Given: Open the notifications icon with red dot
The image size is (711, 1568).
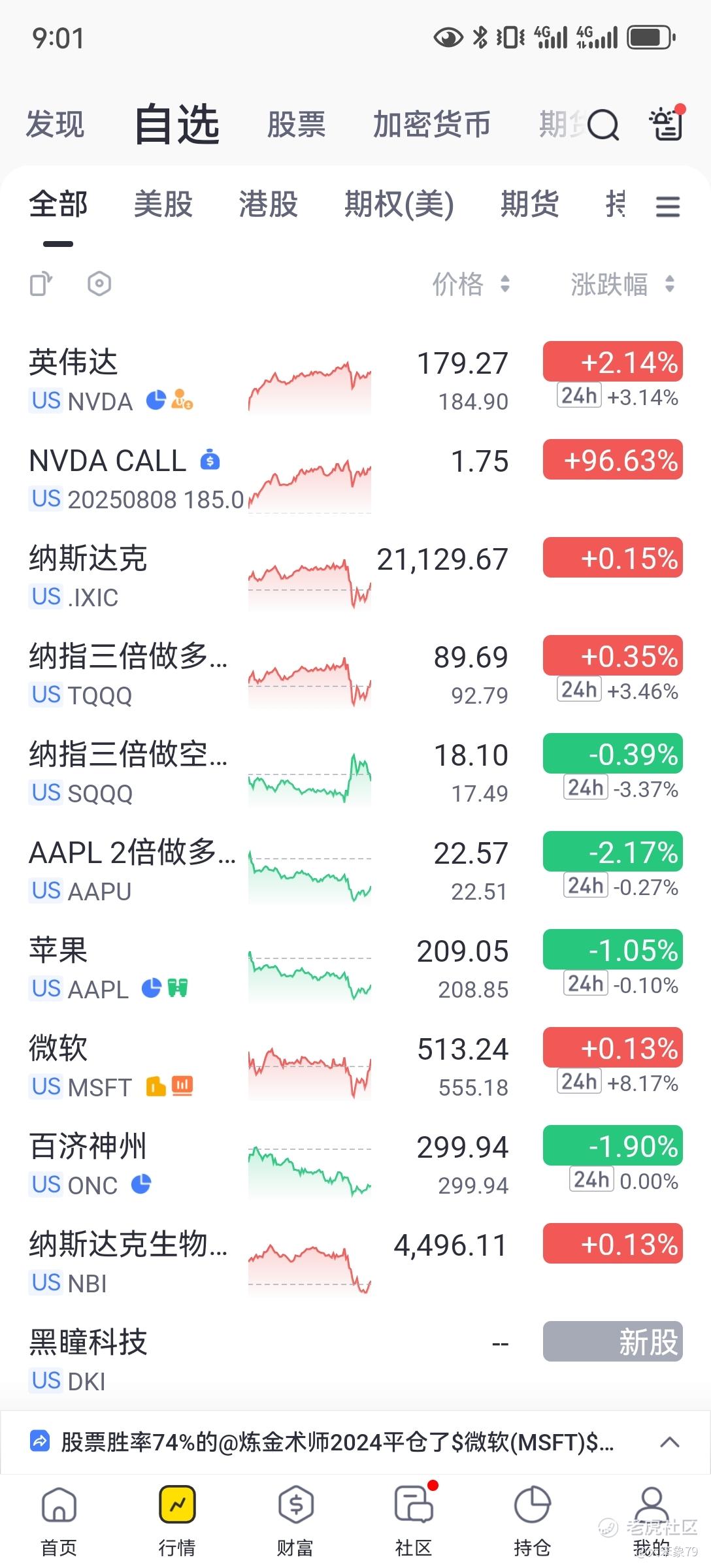Looking at the screenshot, I should point(667,123).
